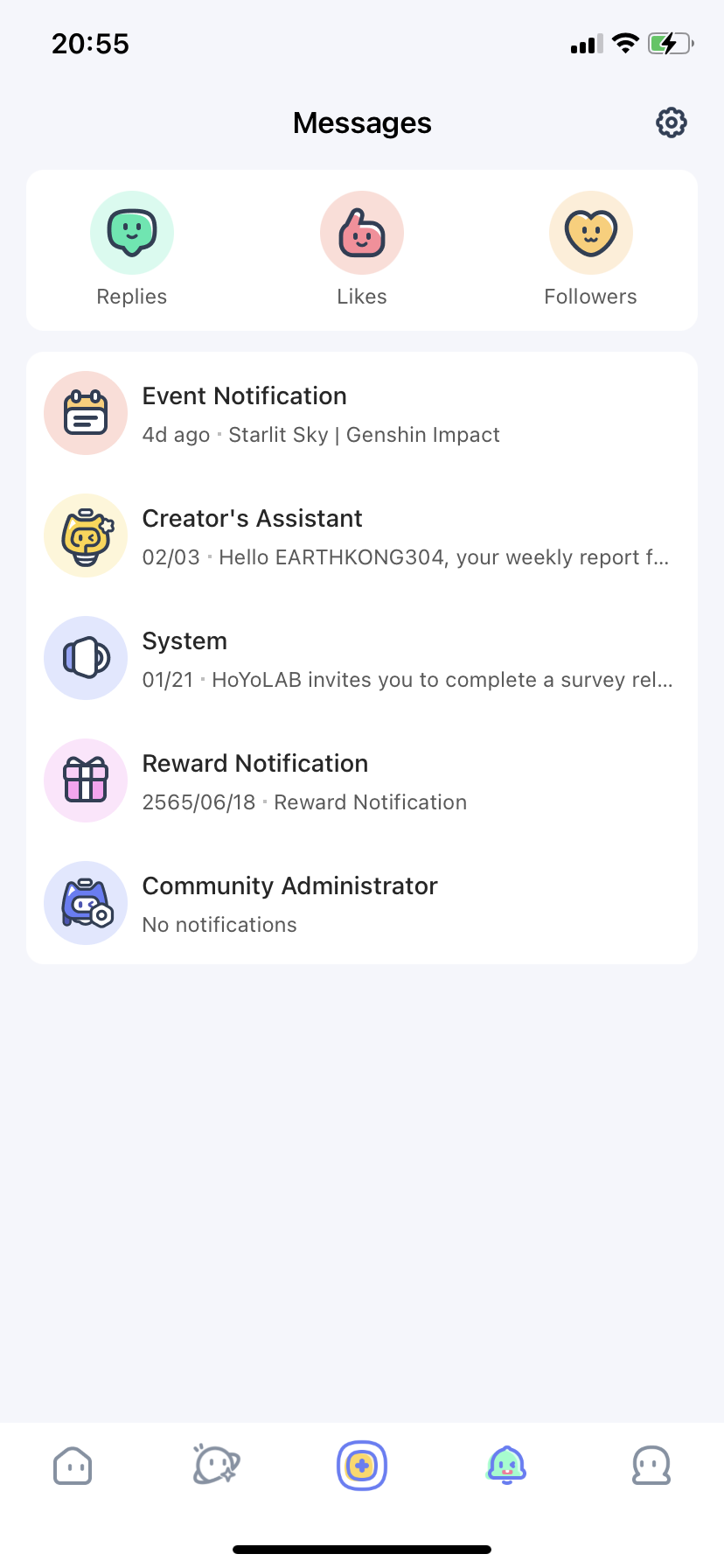Open Replies via the green chat bubble icon
The image size is (724, 1568).
pyautogui.click(x=131, y=233)
